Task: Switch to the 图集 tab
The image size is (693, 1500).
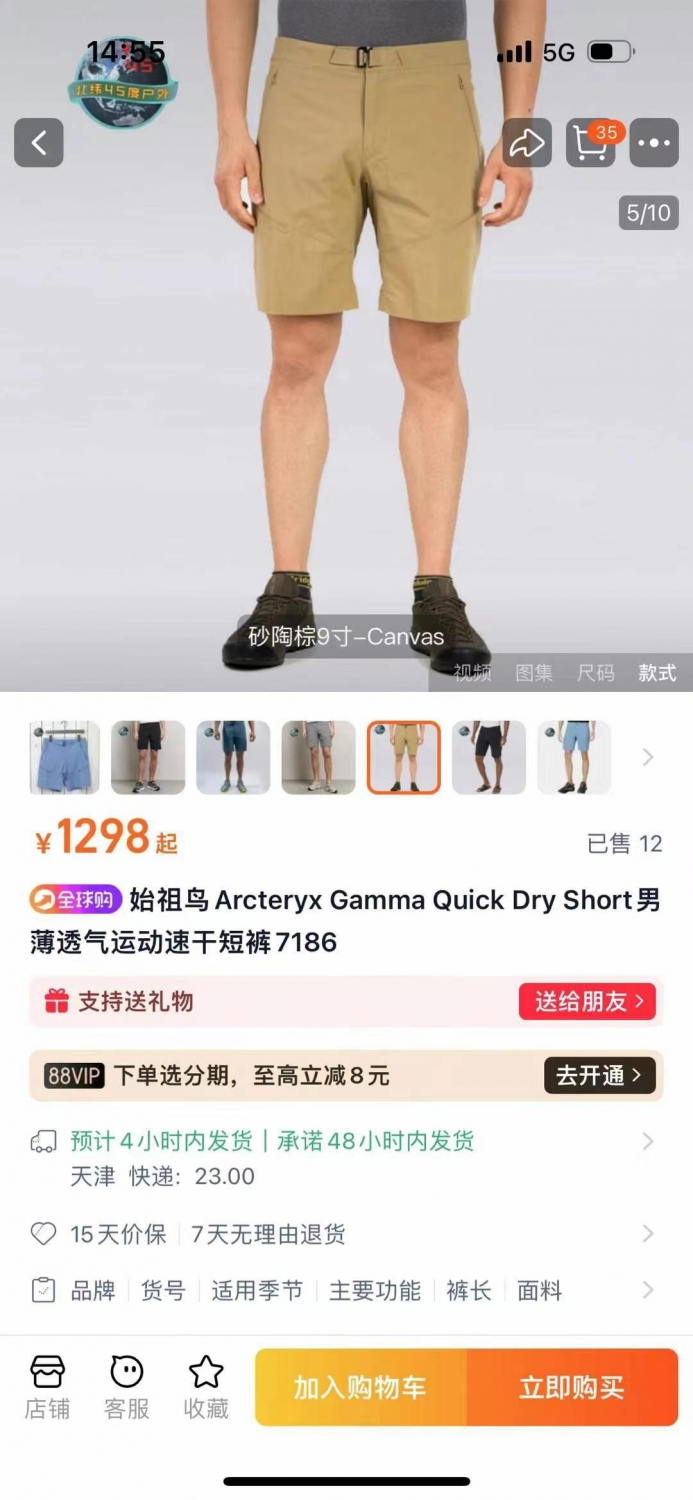Action: pos(534,673)
